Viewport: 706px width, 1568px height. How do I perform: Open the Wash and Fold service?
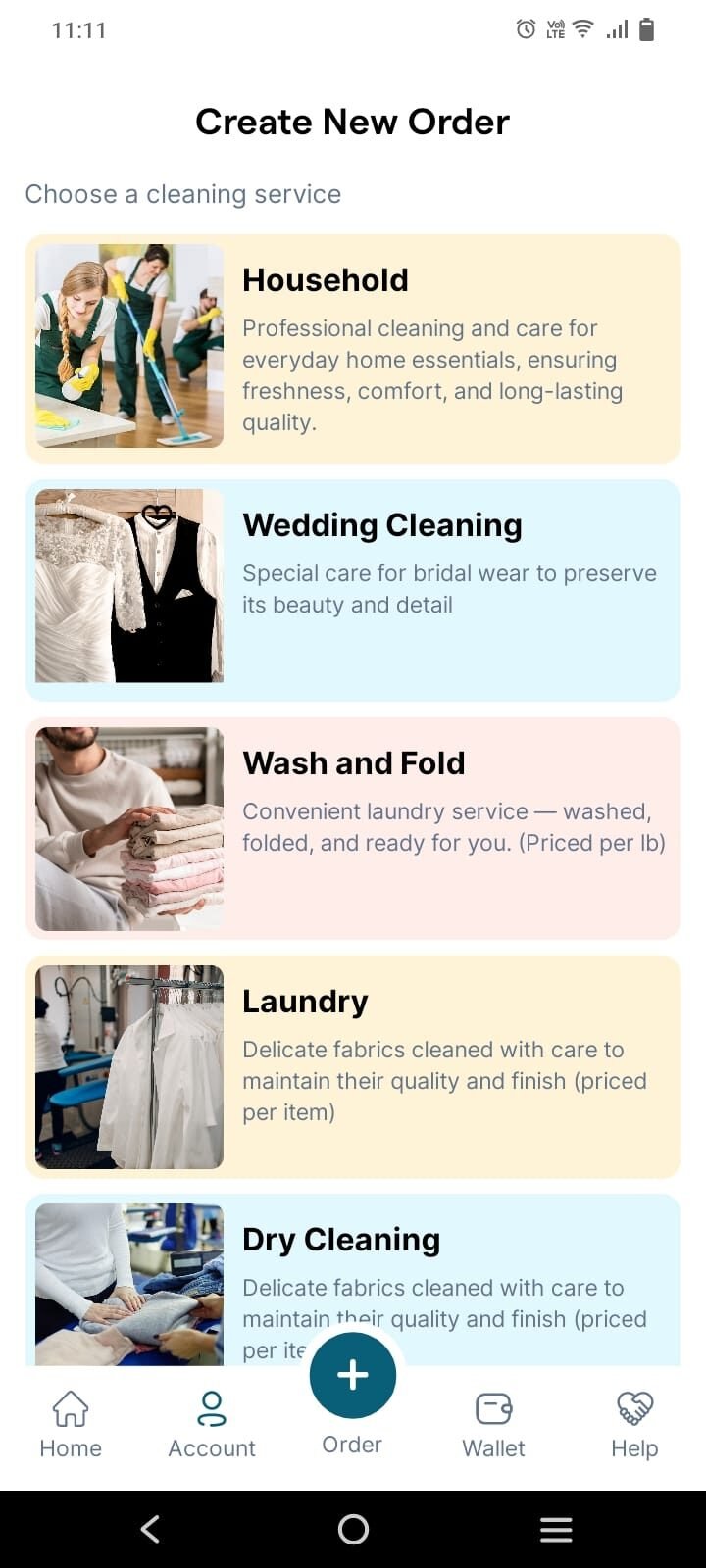[352, 828]
